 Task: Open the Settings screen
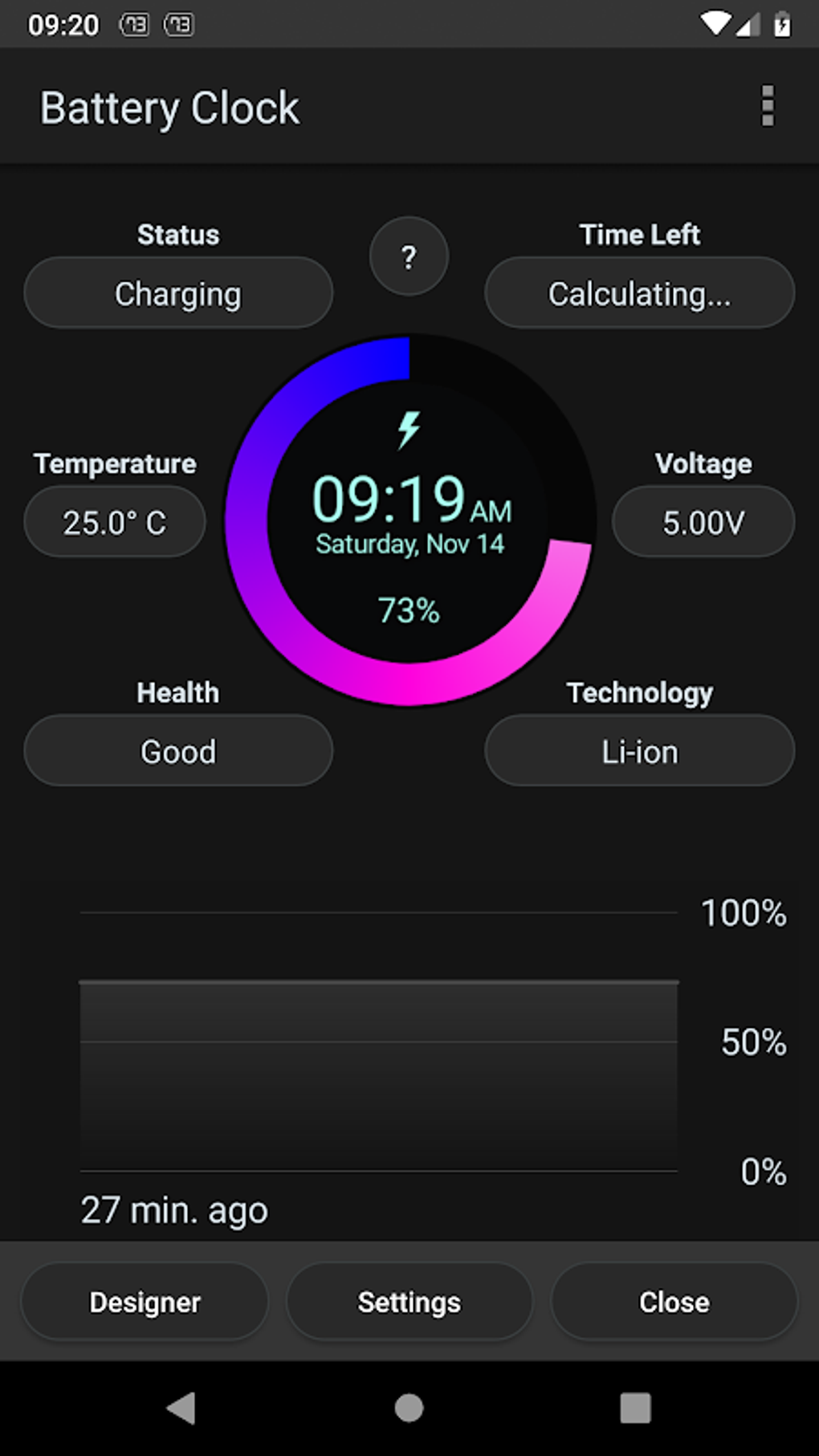tap(409, 1301)
